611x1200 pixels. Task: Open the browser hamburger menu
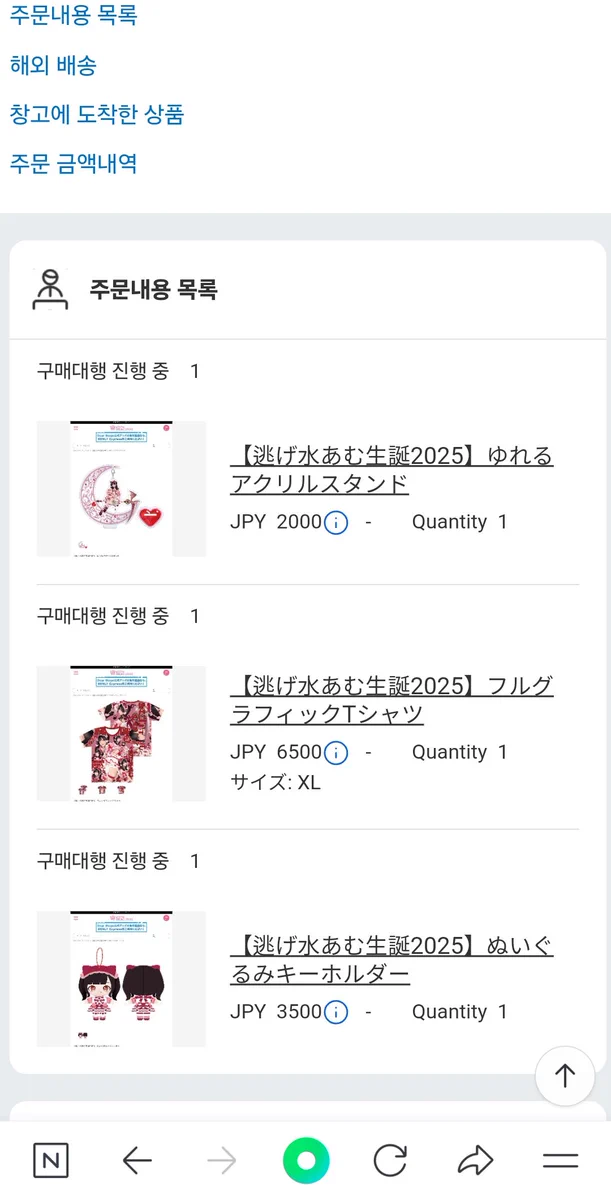point(560,1161)
